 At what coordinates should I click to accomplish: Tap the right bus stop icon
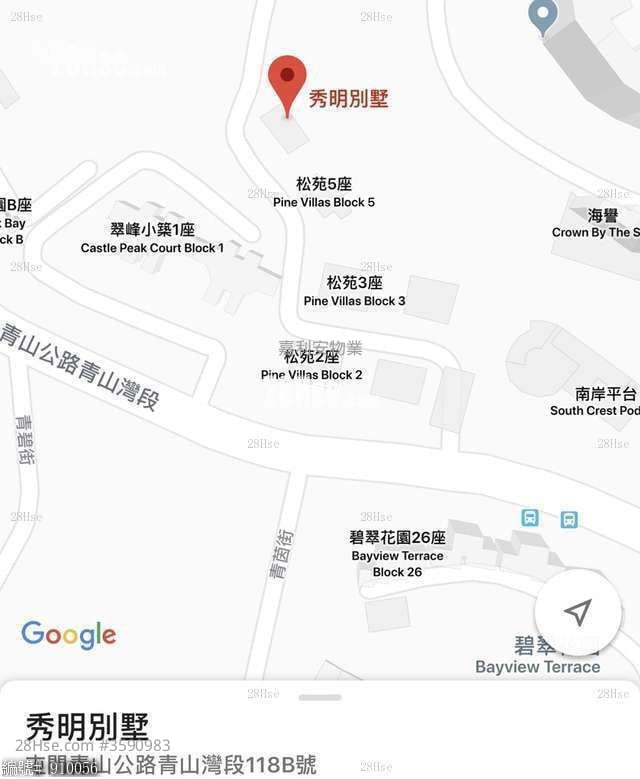click(x=569, y=518)
